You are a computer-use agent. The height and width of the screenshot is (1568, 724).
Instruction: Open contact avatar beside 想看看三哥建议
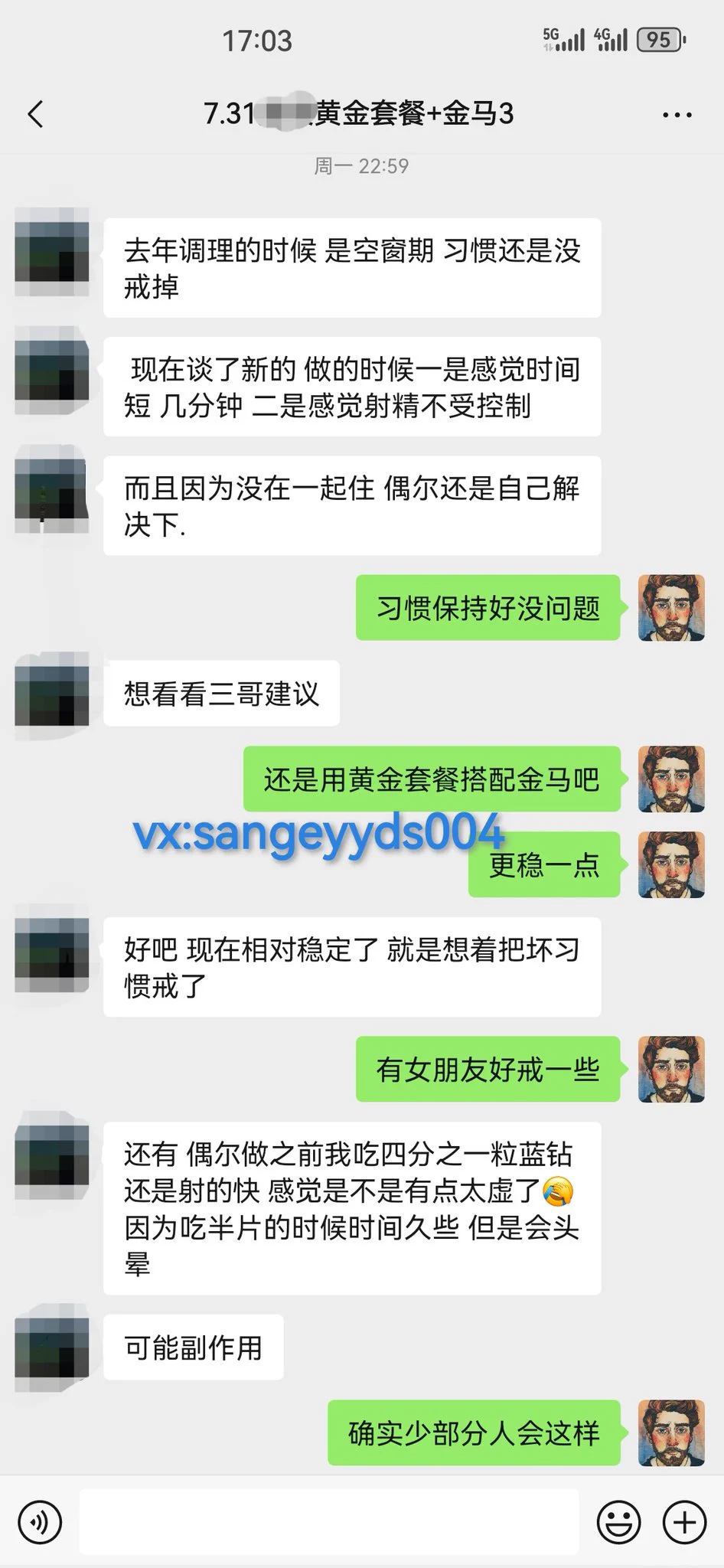(x=52, y=689)
